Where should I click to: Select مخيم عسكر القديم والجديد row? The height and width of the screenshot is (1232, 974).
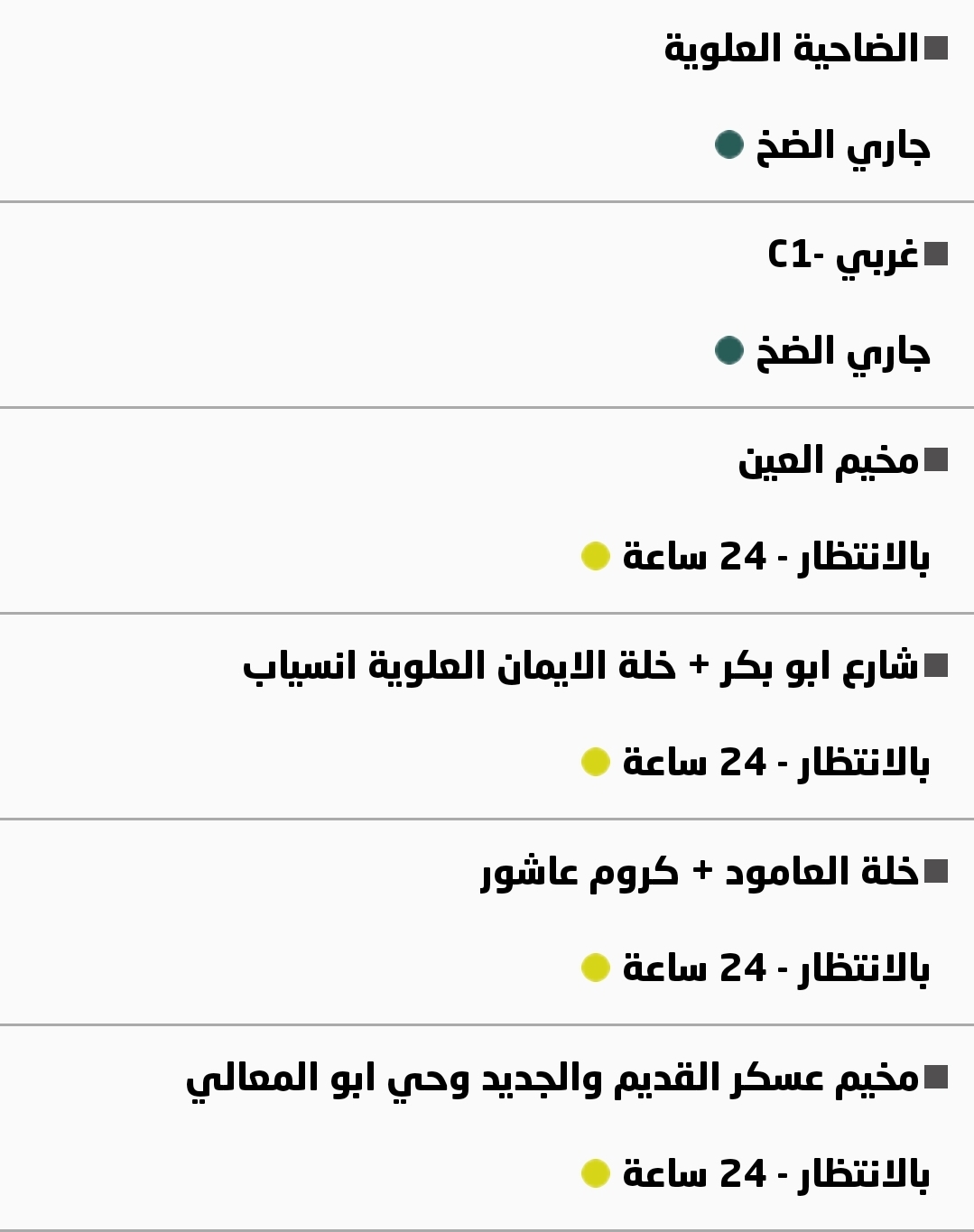552,1079
